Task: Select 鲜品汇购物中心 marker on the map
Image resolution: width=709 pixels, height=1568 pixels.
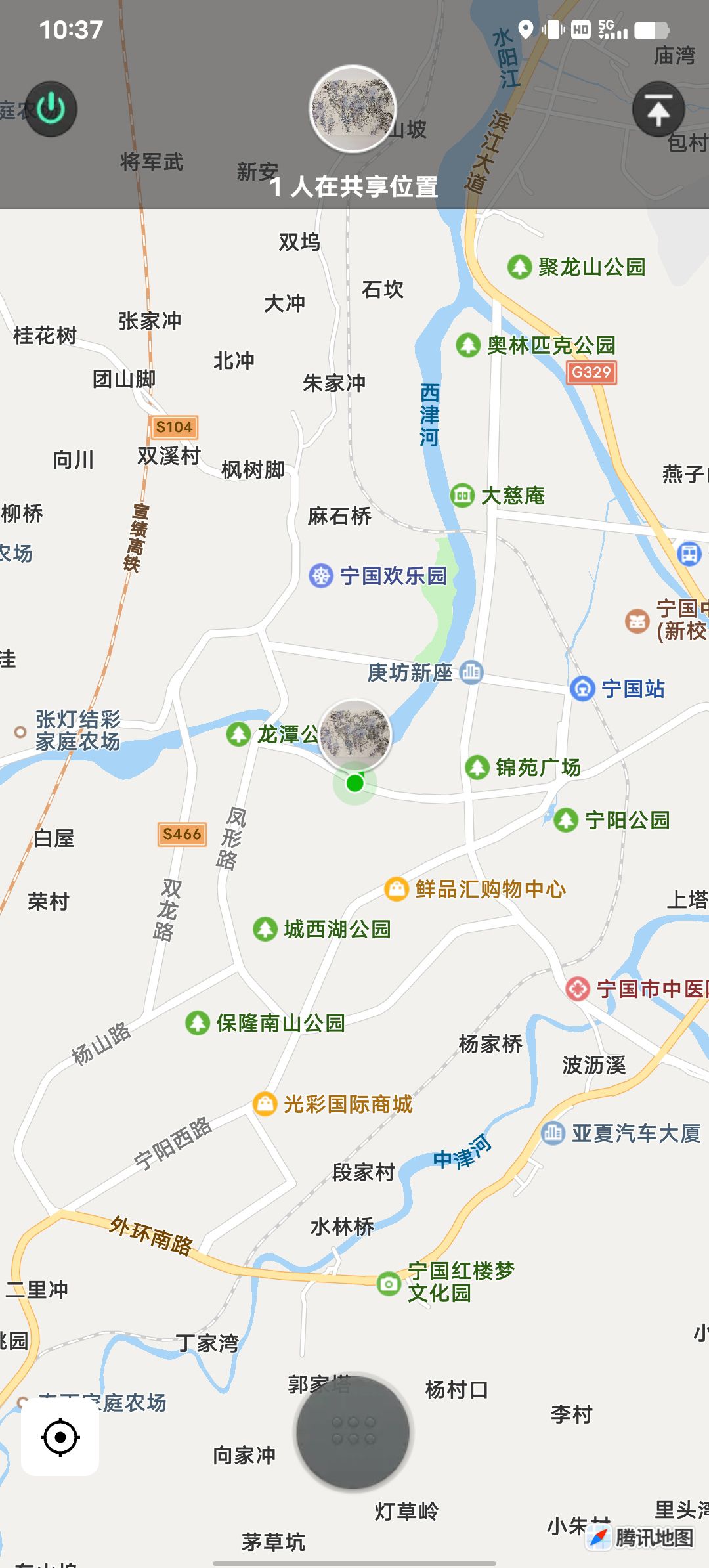Action: click(x=397, y=889)
